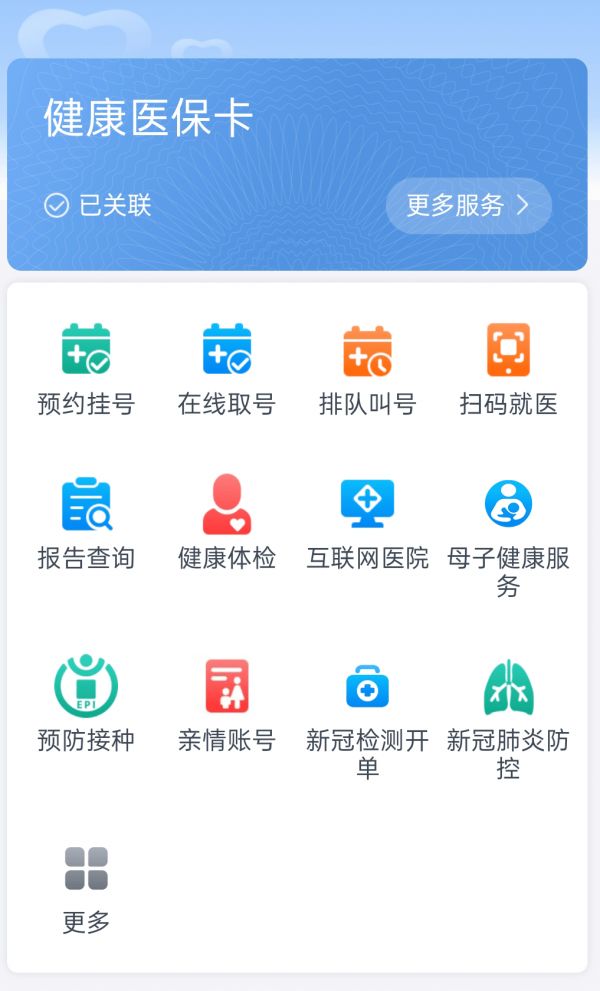Select 新冠检测开单
Viewport: 600px width, 991px height.
pos(367,720)
